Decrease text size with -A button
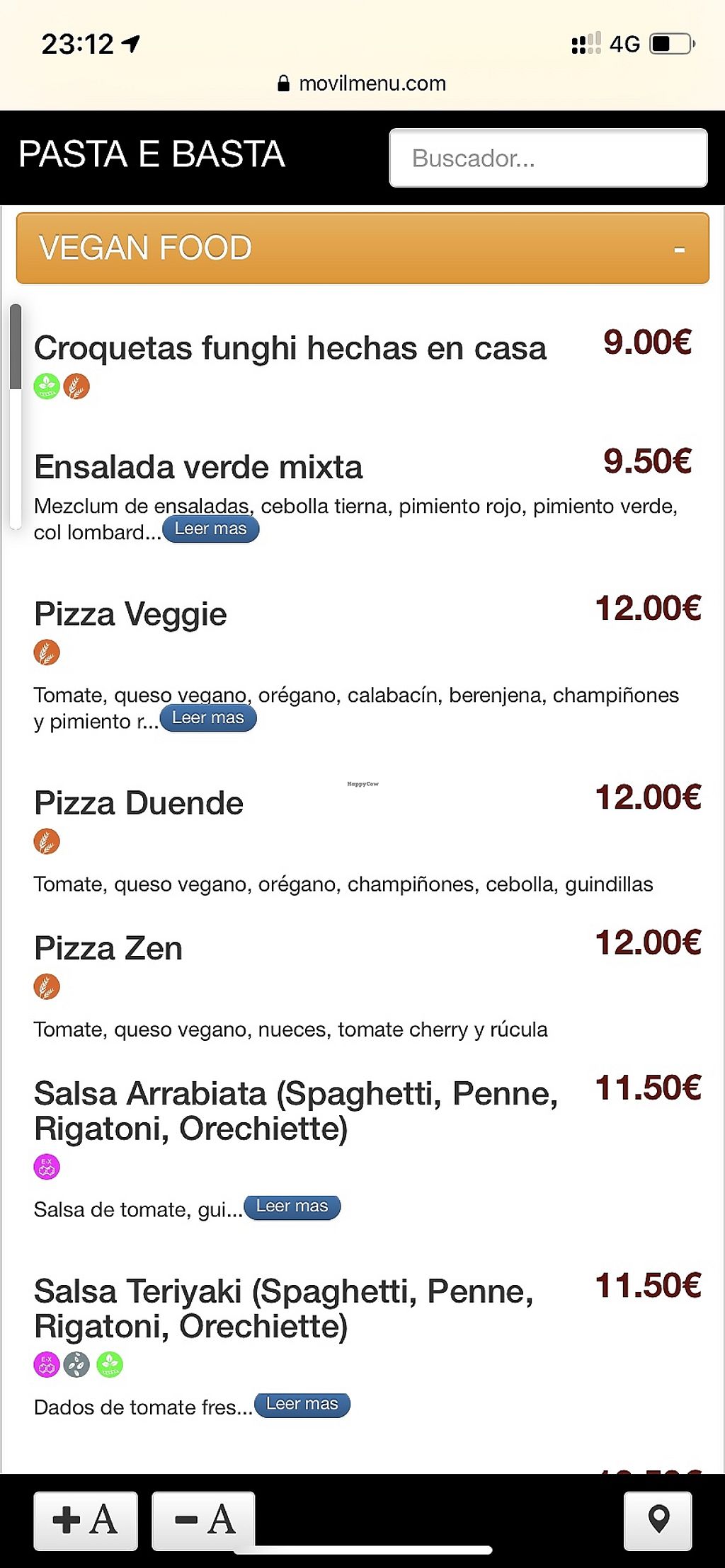This screenshot has width=725, height=1568. click(203, 1520)
